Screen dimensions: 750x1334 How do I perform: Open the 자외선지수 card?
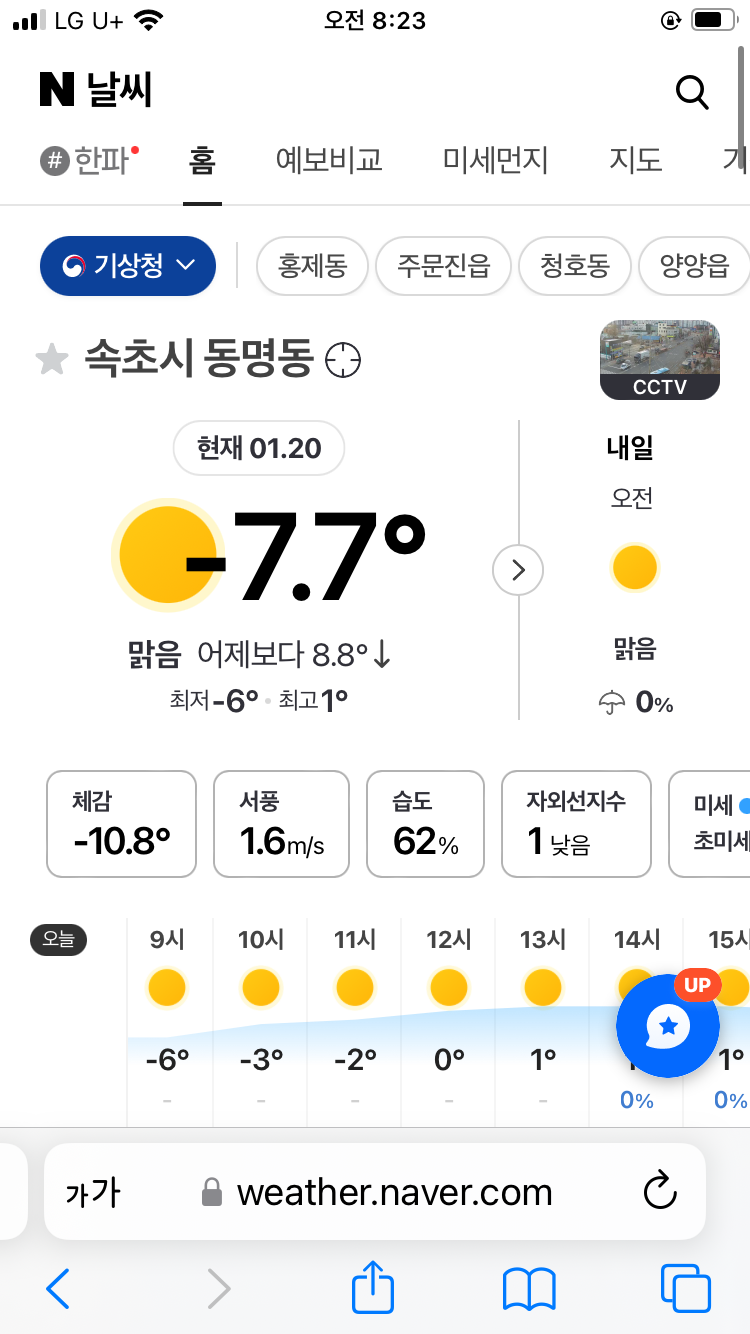pos(576,824)
